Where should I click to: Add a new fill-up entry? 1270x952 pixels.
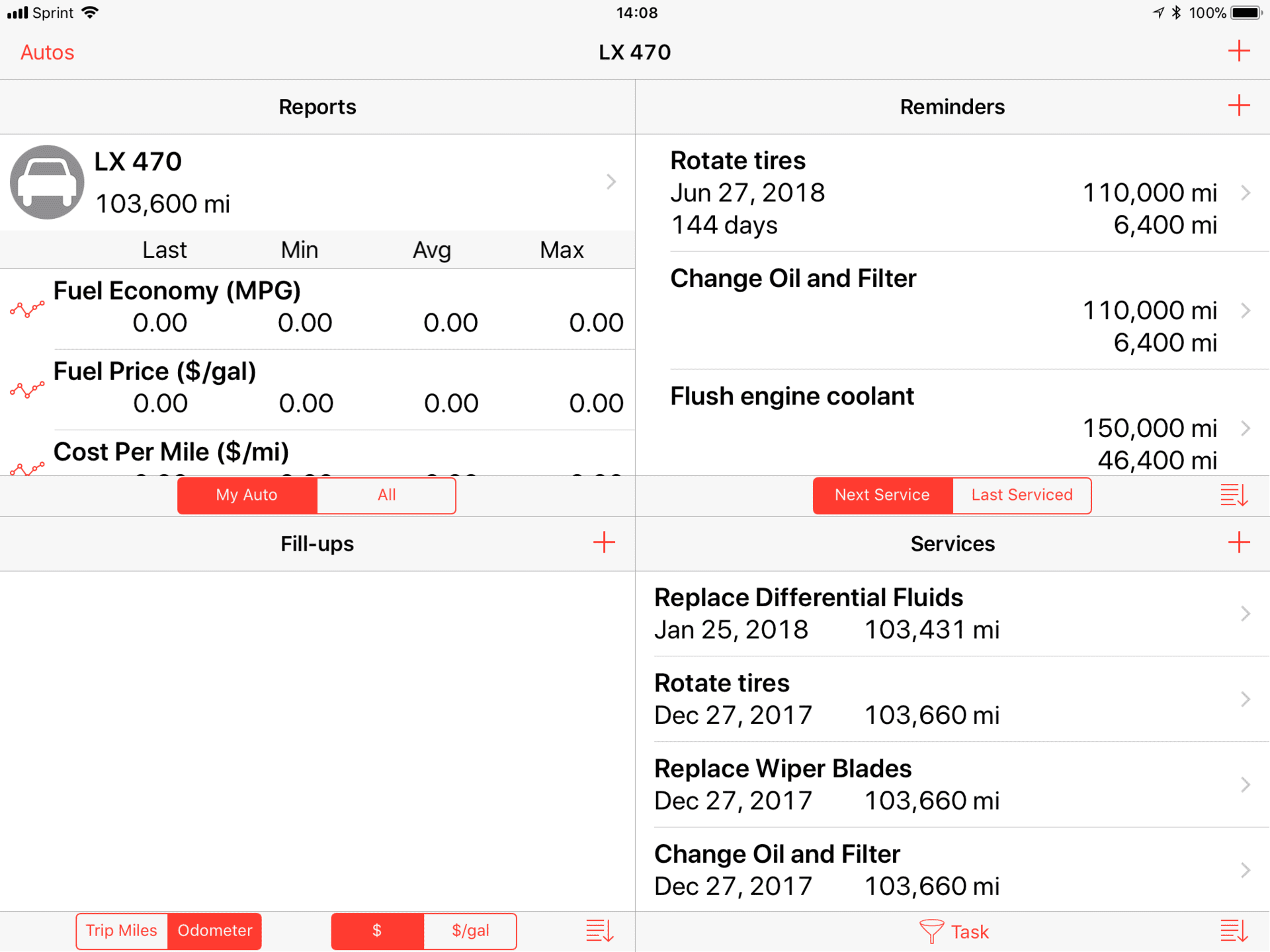(x=603, y=543)
